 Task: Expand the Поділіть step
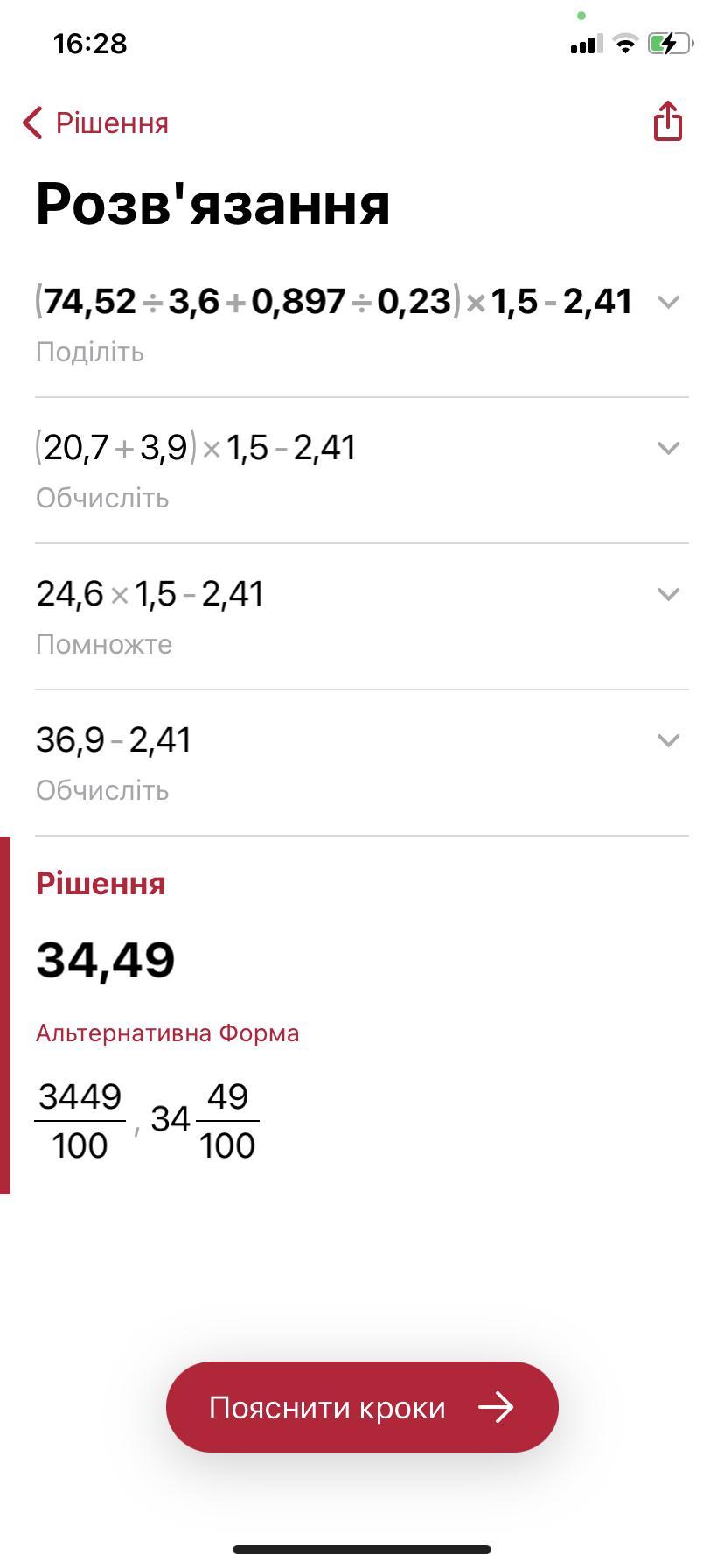pyautogui.click(x=668, y=303)
